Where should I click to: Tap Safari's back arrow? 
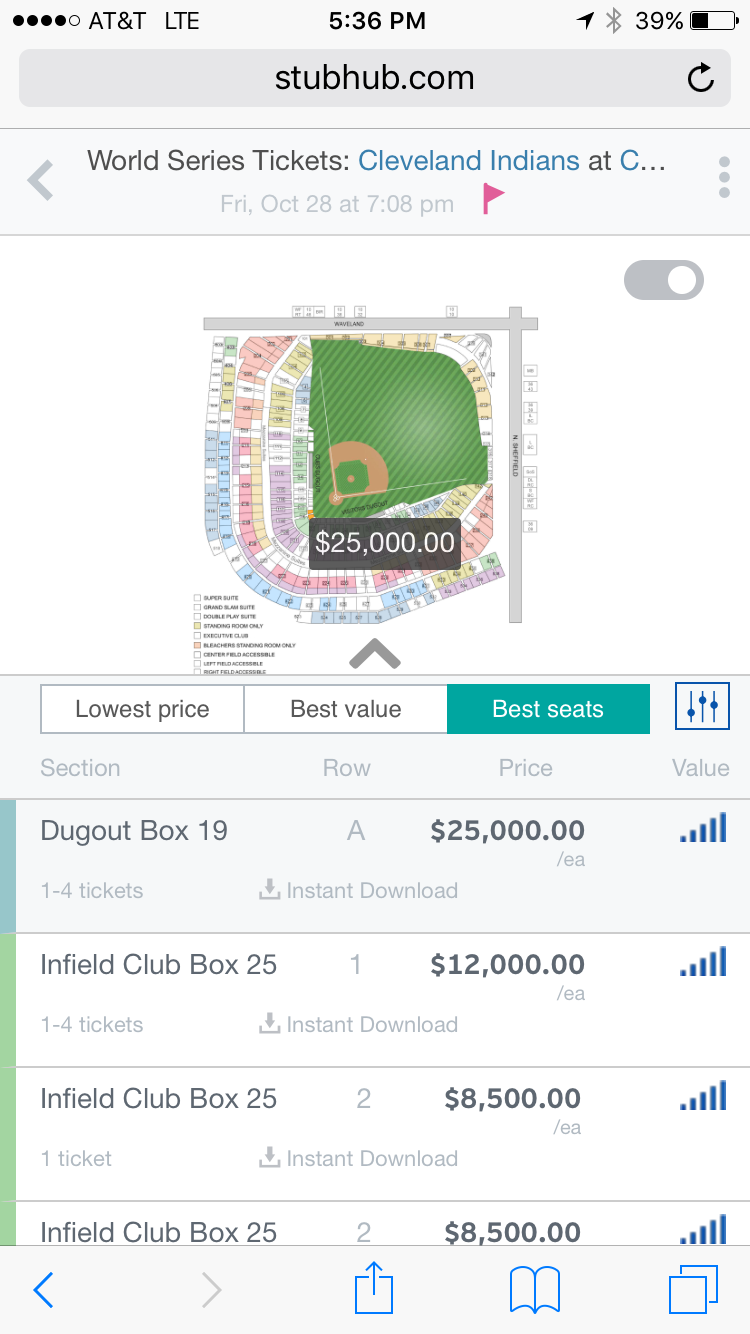[43, 1290]
